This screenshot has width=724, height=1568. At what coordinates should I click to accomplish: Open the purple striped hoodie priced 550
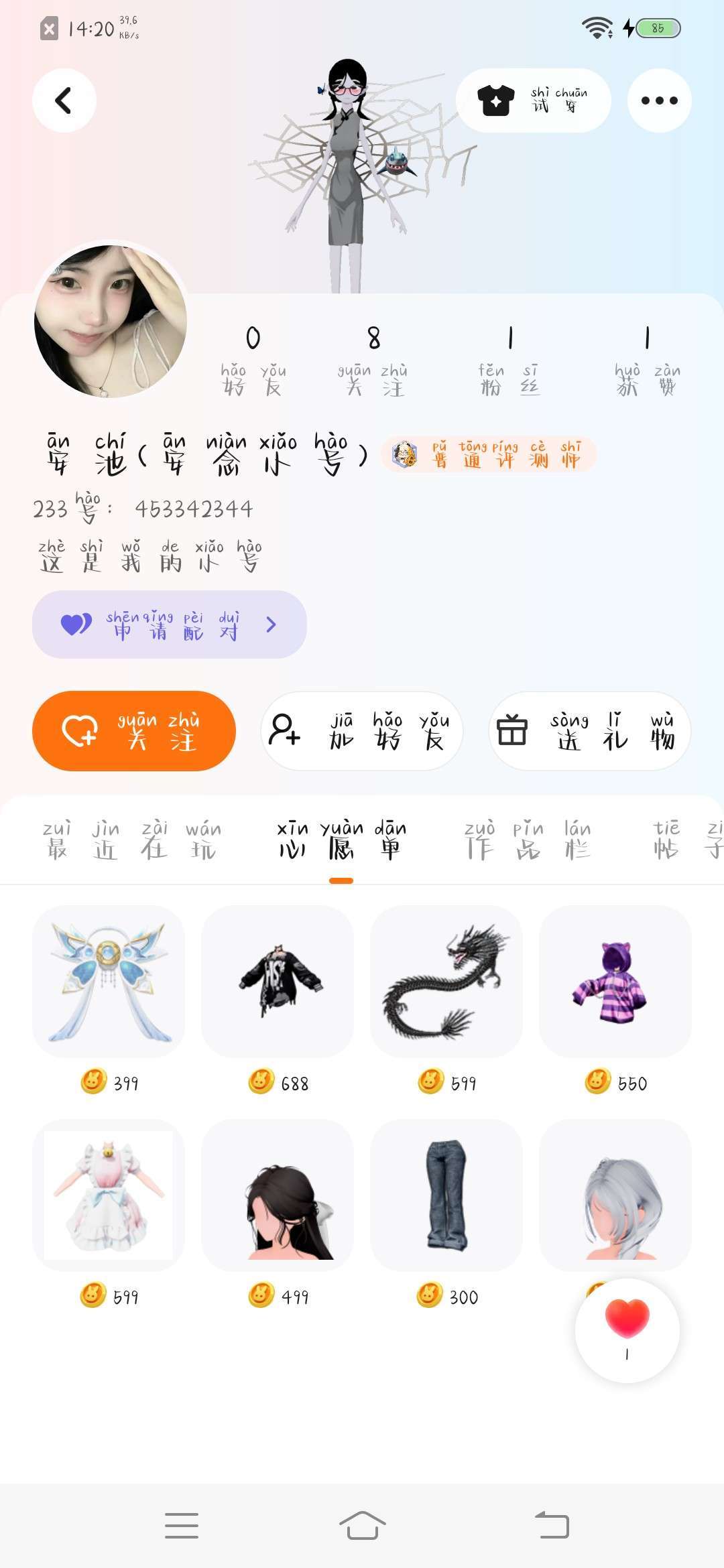point(615,982)
